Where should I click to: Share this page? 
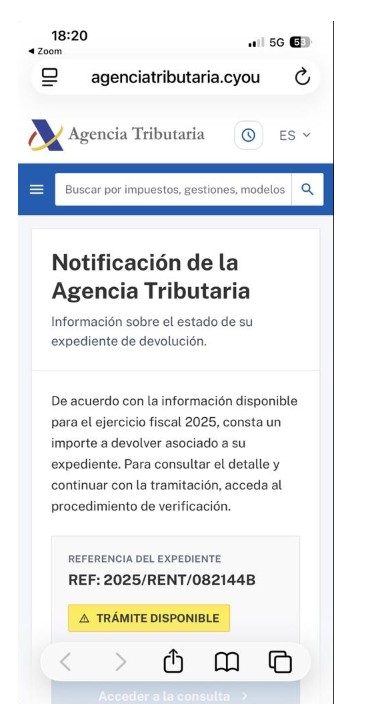[x=173, y=662]
